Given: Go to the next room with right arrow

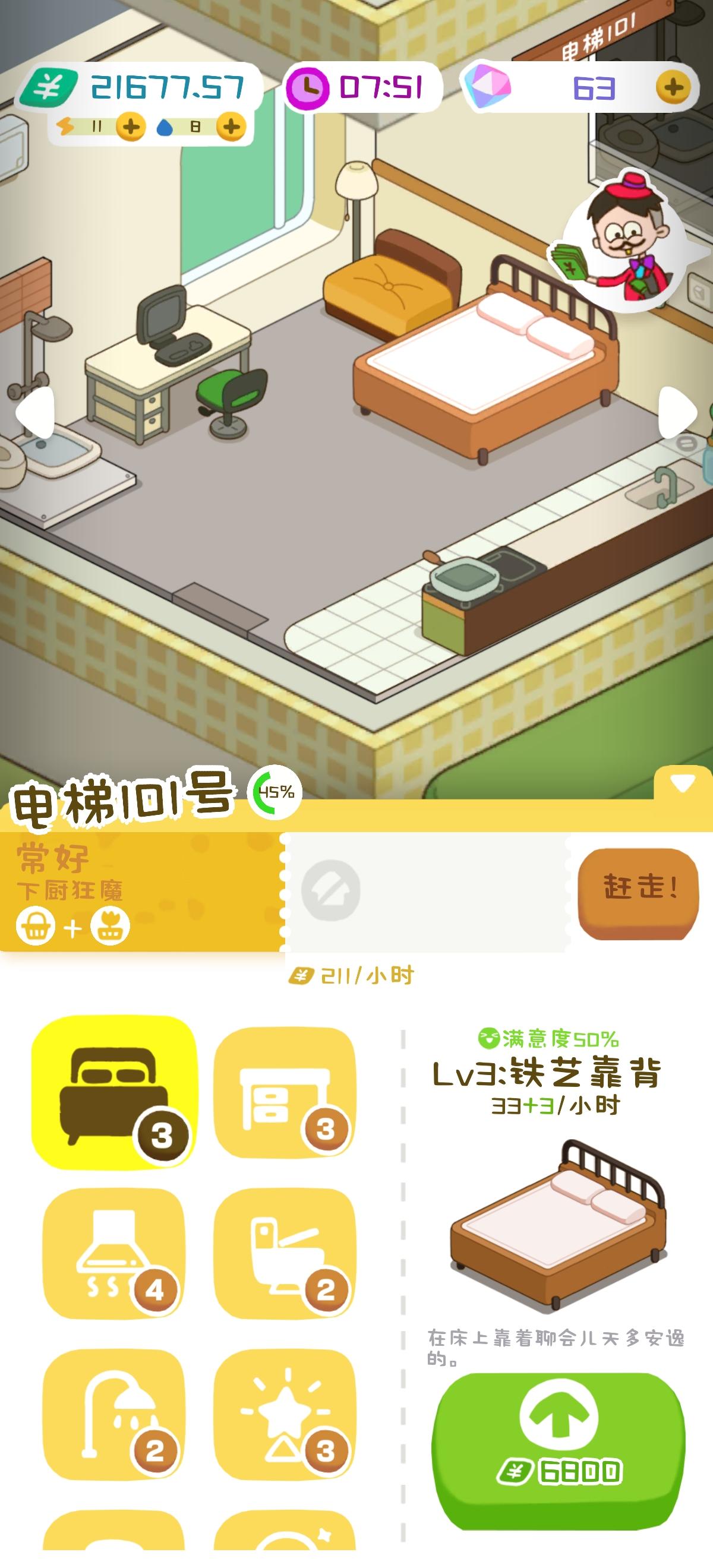Looking at the screenshot, I should [x=678, y=413].
